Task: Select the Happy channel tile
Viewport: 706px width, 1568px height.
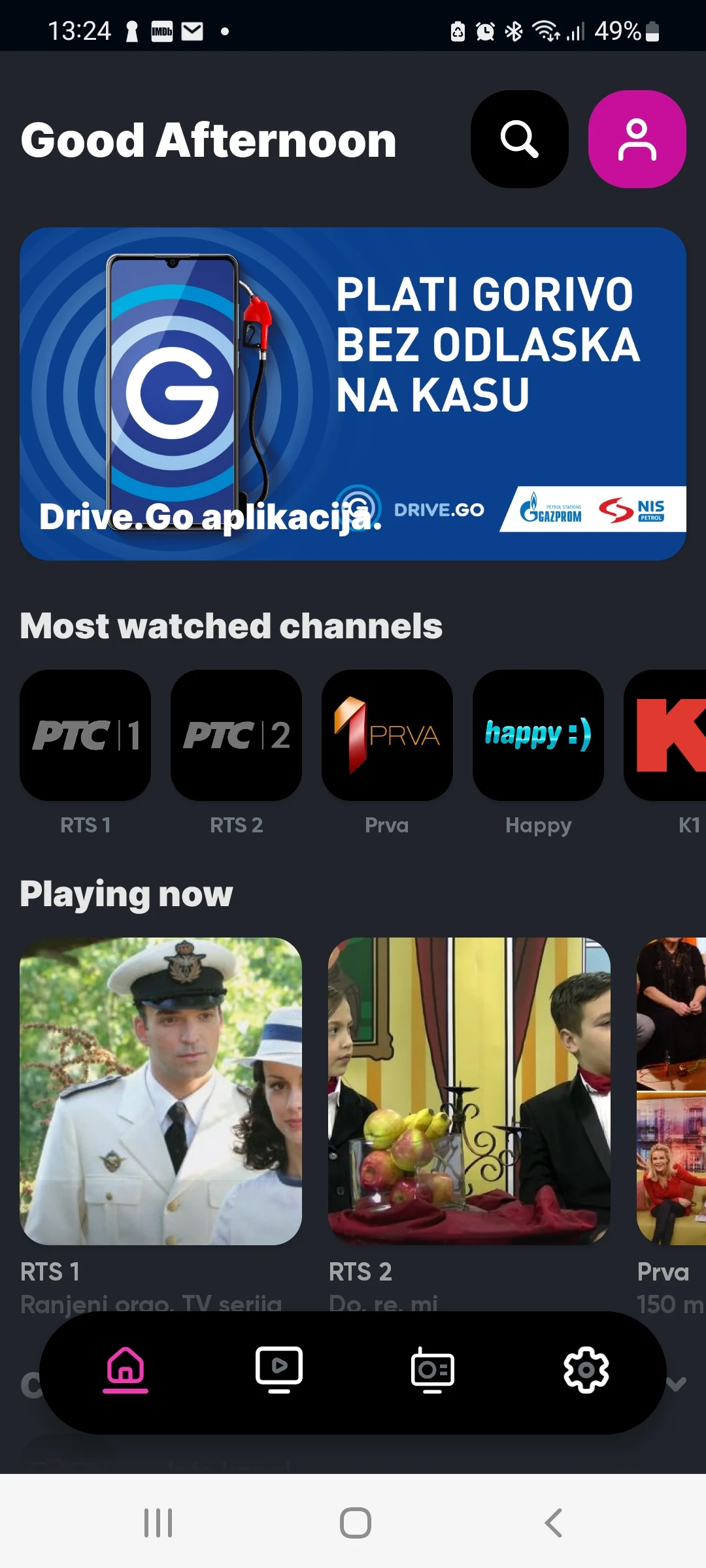Action: click(x=538, y=735)
